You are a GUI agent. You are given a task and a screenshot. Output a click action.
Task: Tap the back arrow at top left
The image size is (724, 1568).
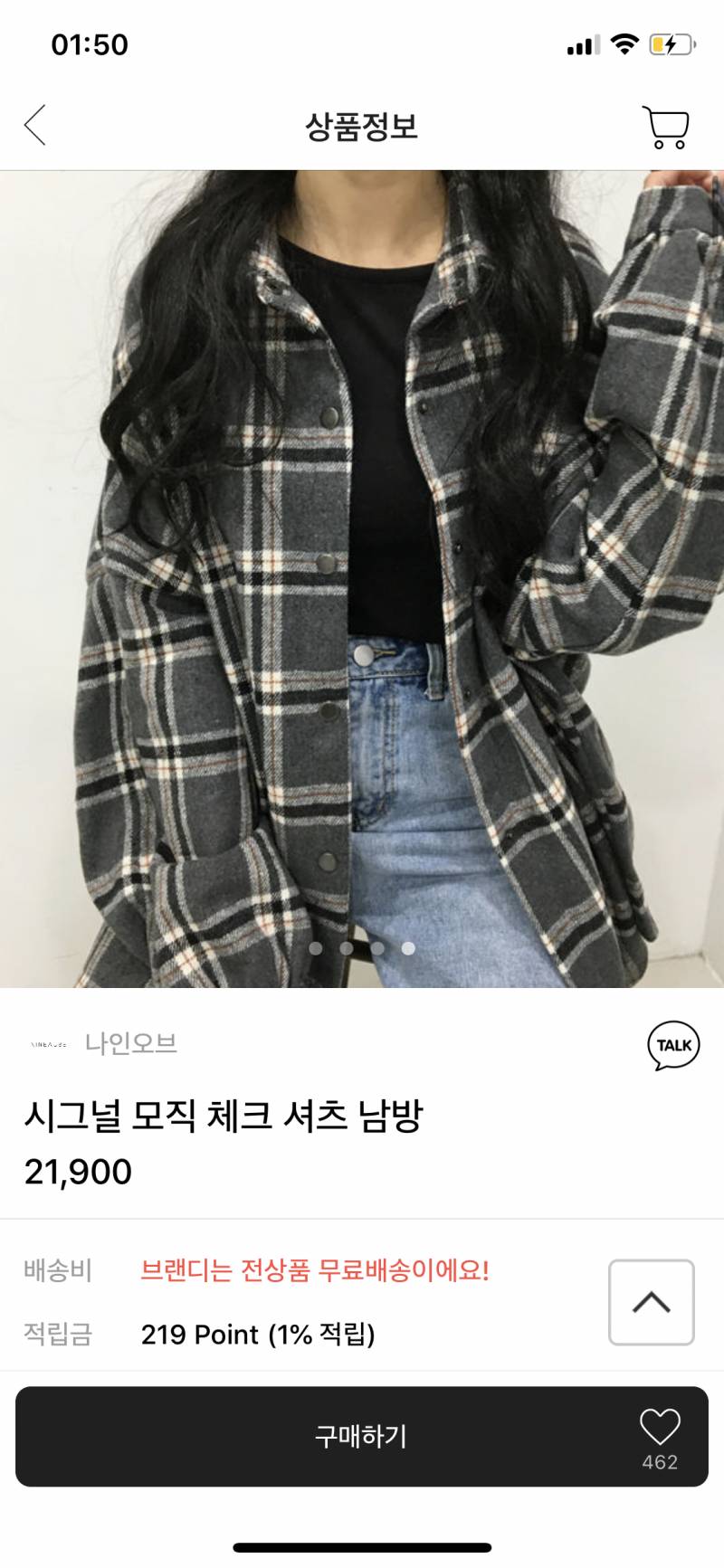34,127
